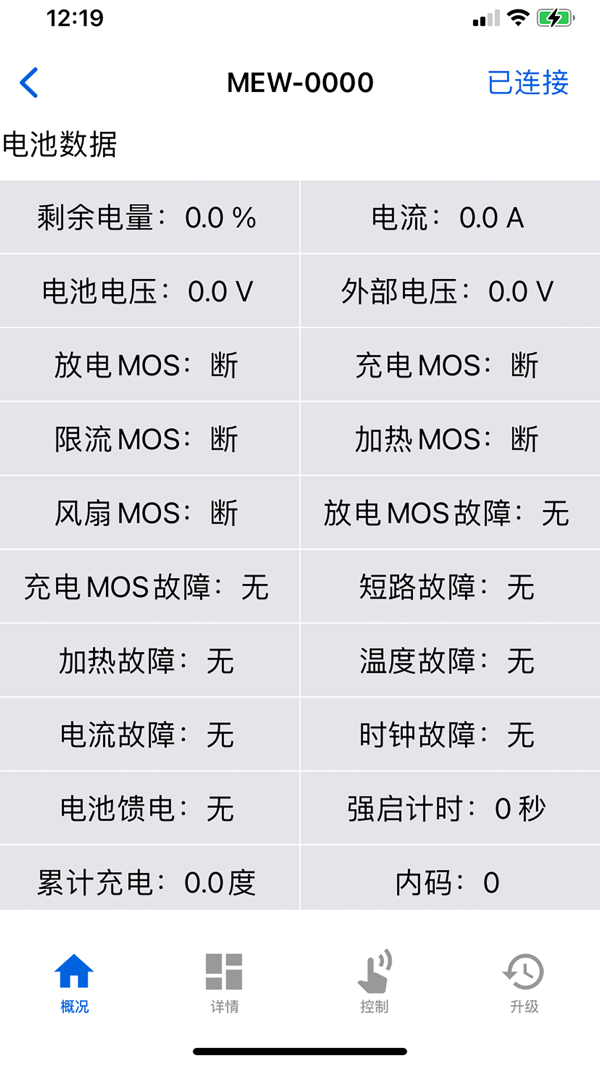Viewport: 600px width, 1067px height.
Task: Switch to the 升级 upgrade tab
Action: pyautogui.click(x=524, y=983)
